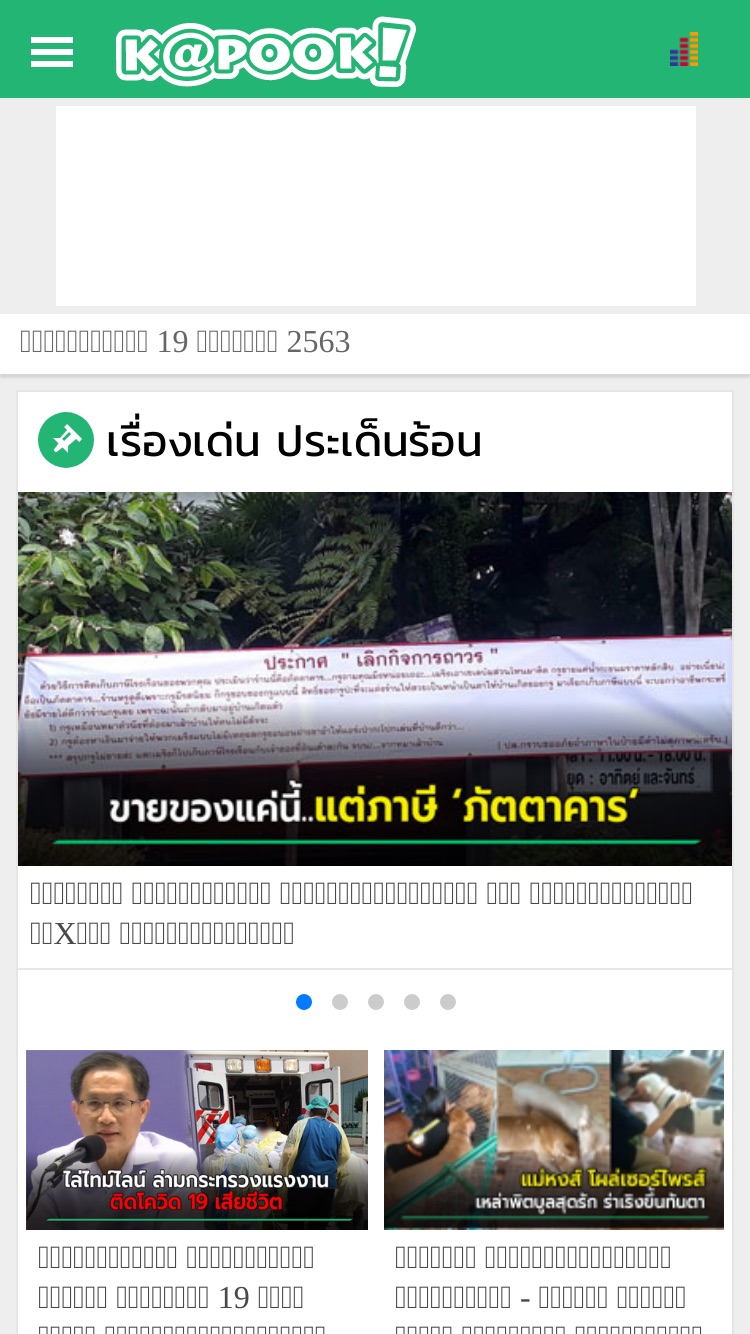
Task: Open the colorful bars icon in header
Action: click(684, 50)
